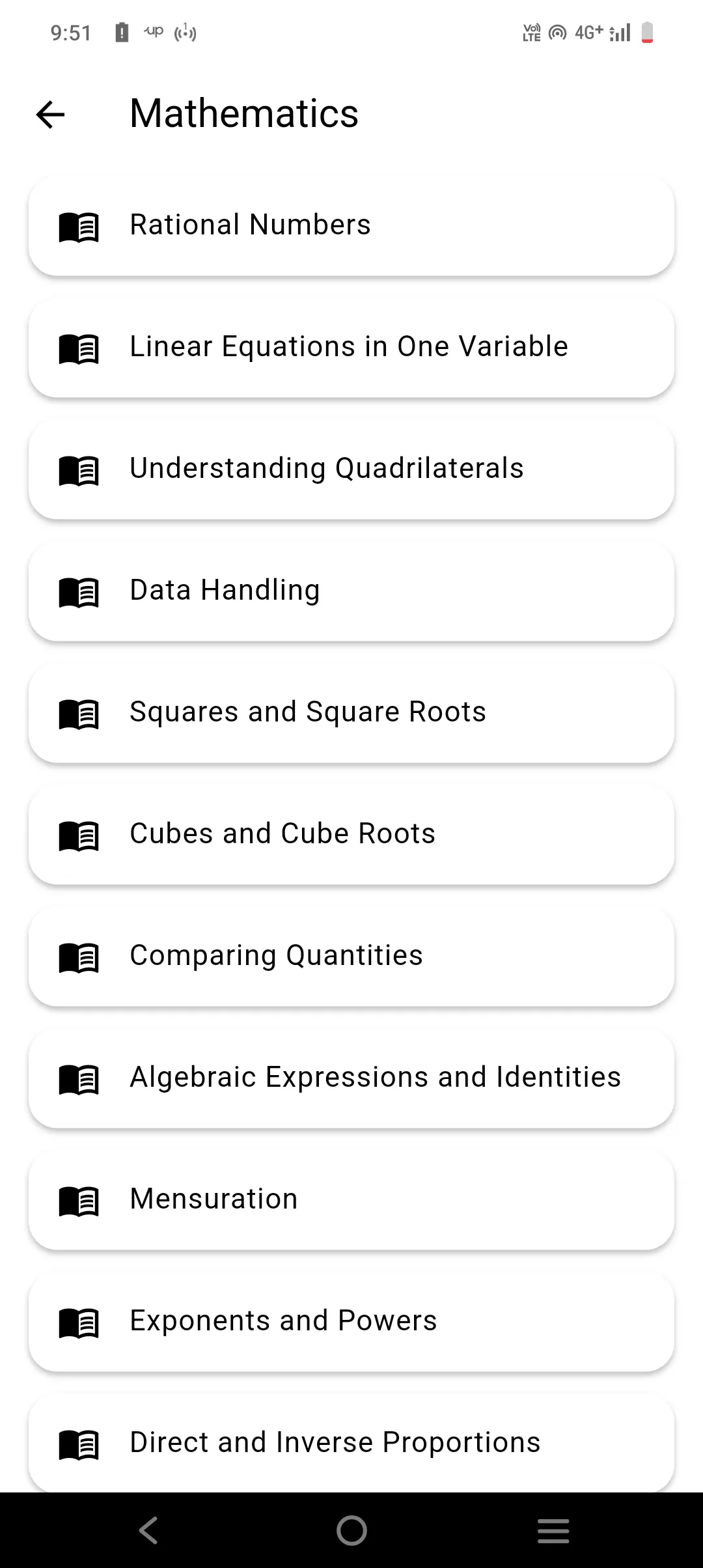Open Exponents and Powers
703x1568 pixels.
351,1321
